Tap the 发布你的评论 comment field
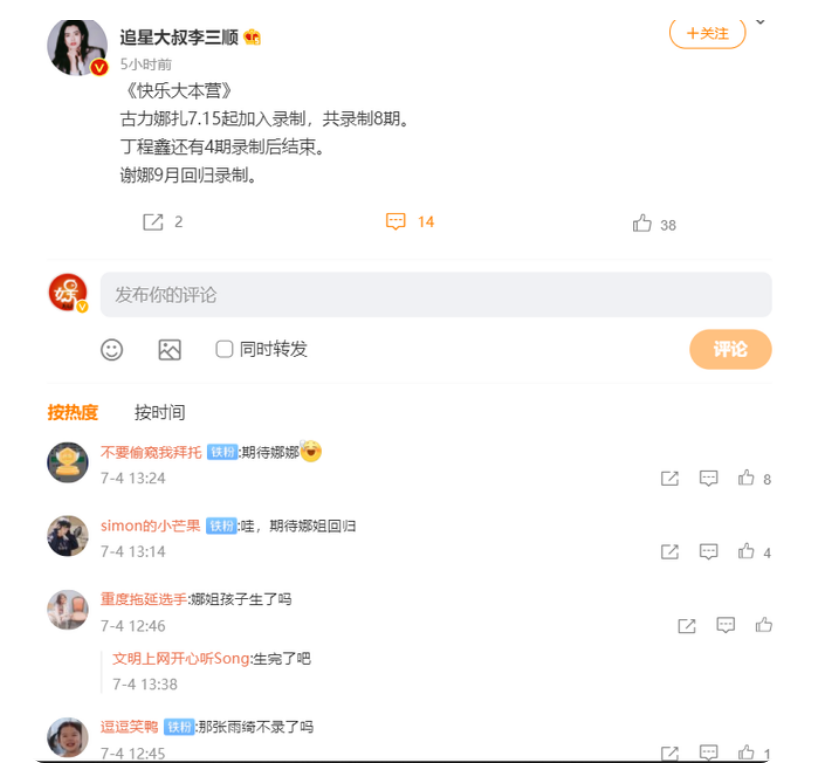This screenshot has width=834, height=768. pyautogui.click(x=435, y=295)
